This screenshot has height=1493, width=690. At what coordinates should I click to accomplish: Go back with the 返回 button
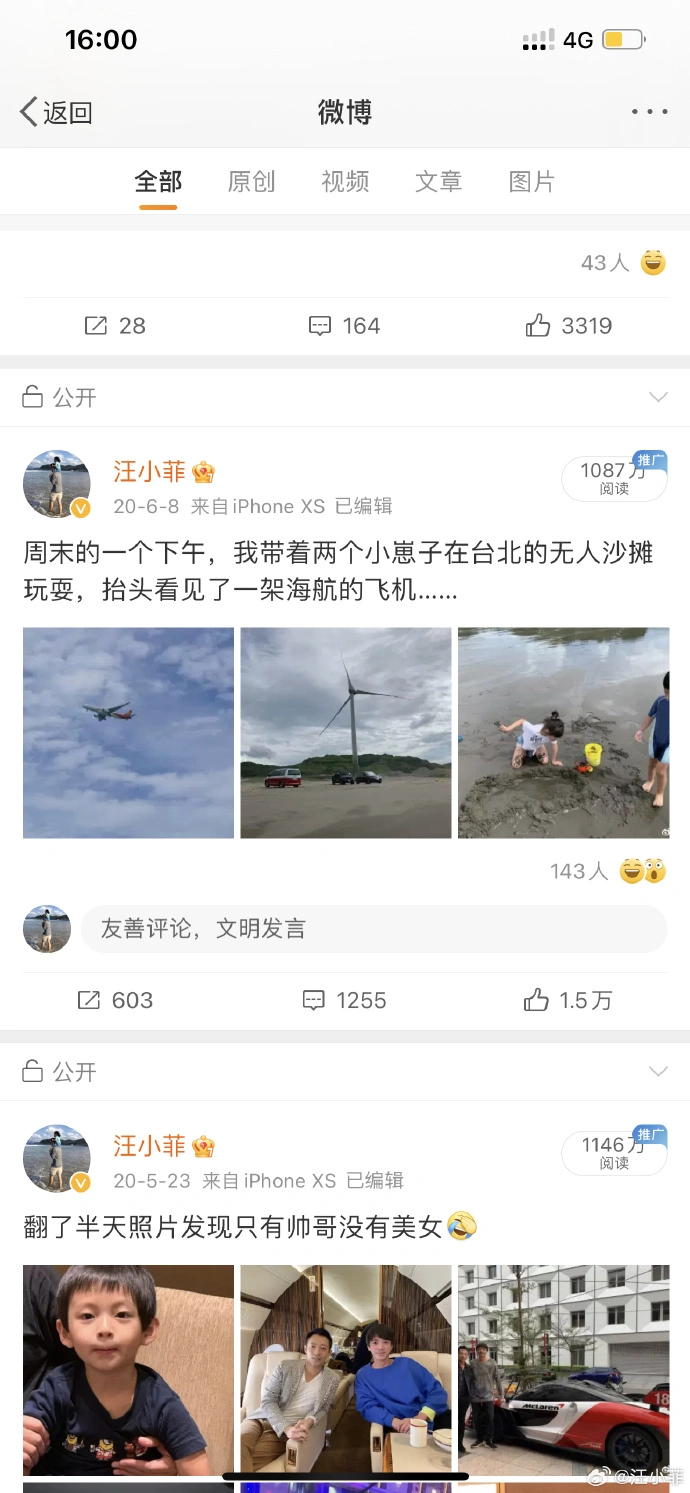coord(57,112)
